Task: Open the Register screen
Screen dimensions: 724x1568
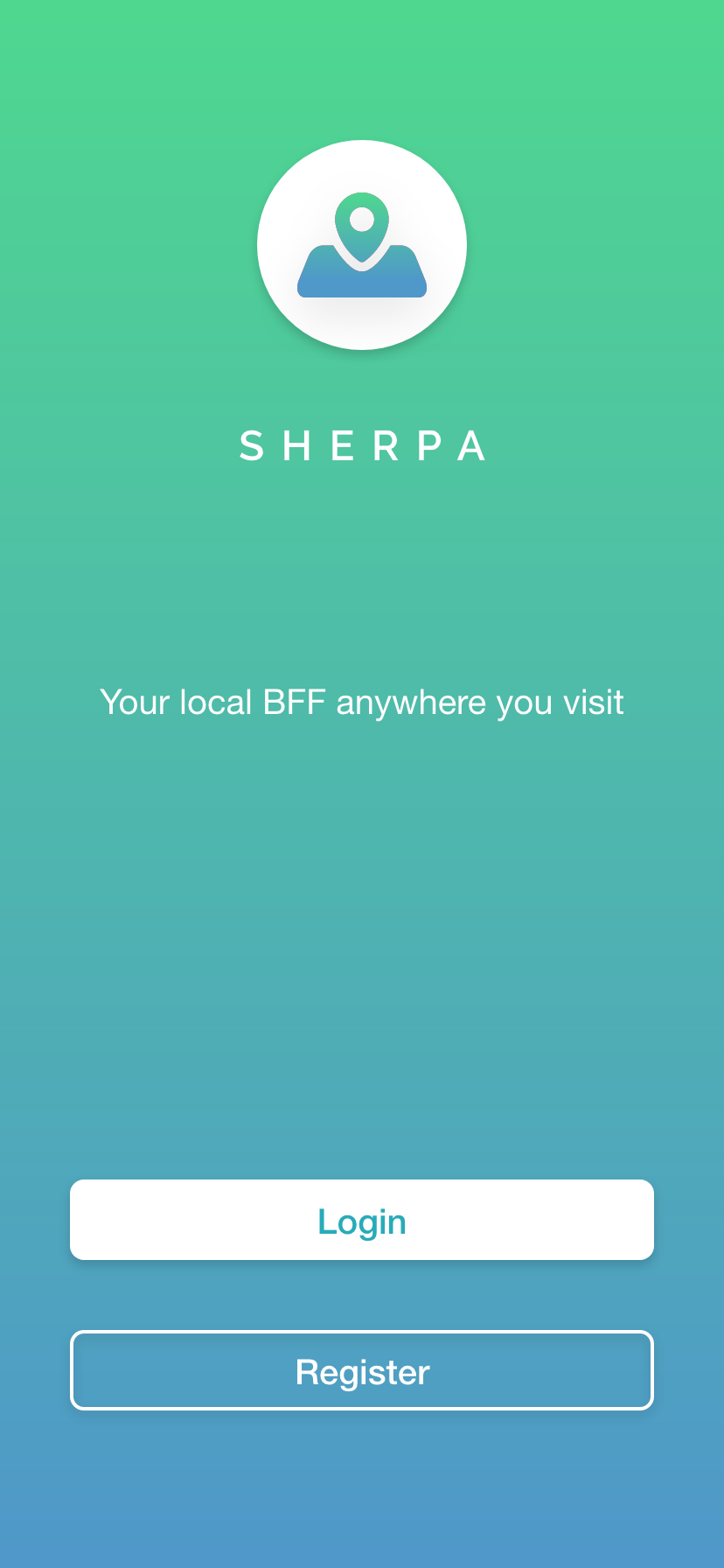Action: [362, 1370]
